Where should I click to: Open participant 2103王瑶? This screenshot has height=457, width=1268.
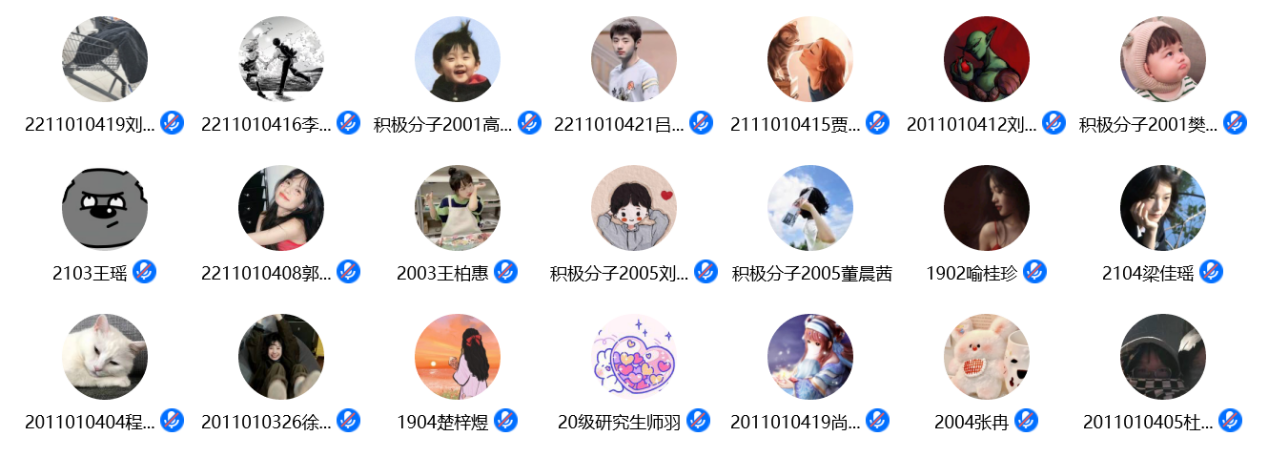tap(104, 208)
